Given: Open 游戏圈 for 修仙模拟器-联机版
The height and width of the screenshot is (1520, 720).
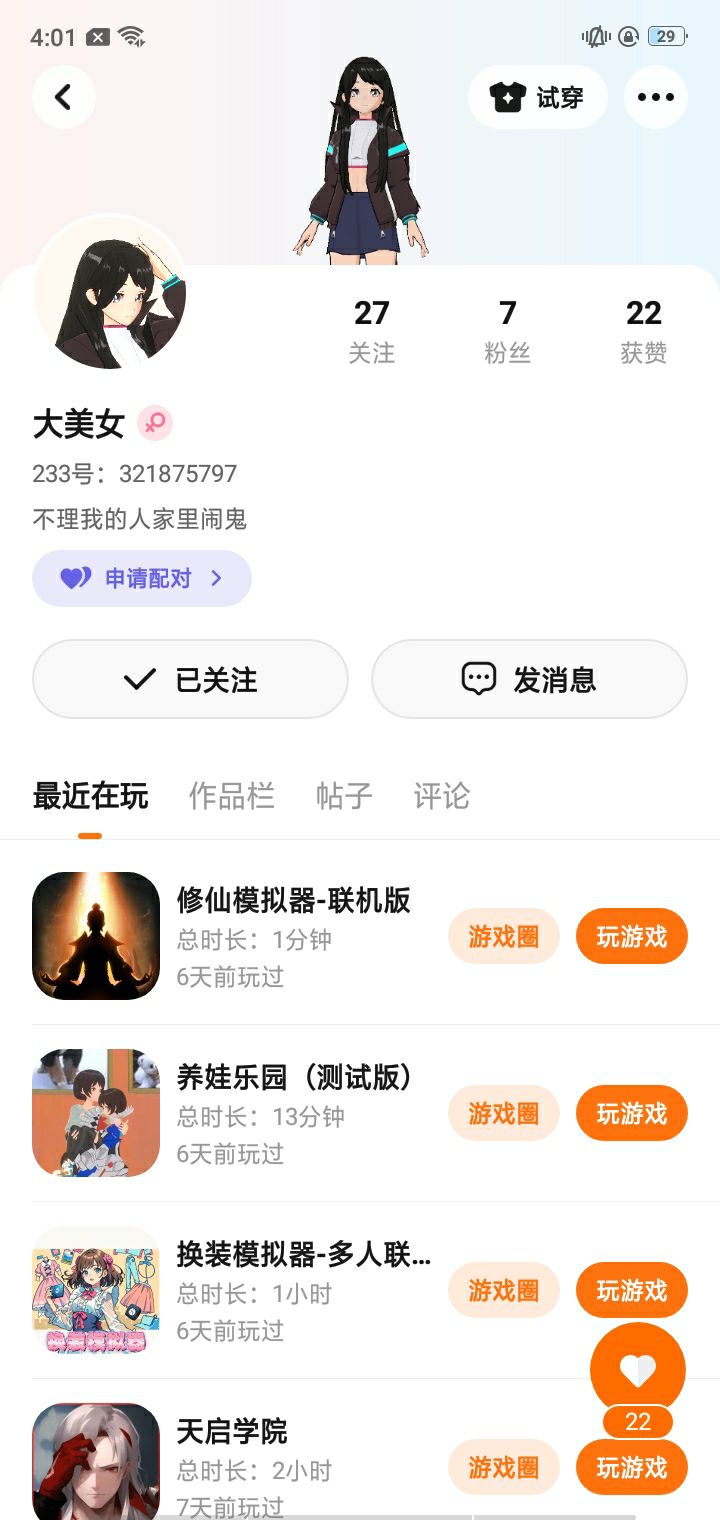Looking at the screenshot, I should 503,937.
